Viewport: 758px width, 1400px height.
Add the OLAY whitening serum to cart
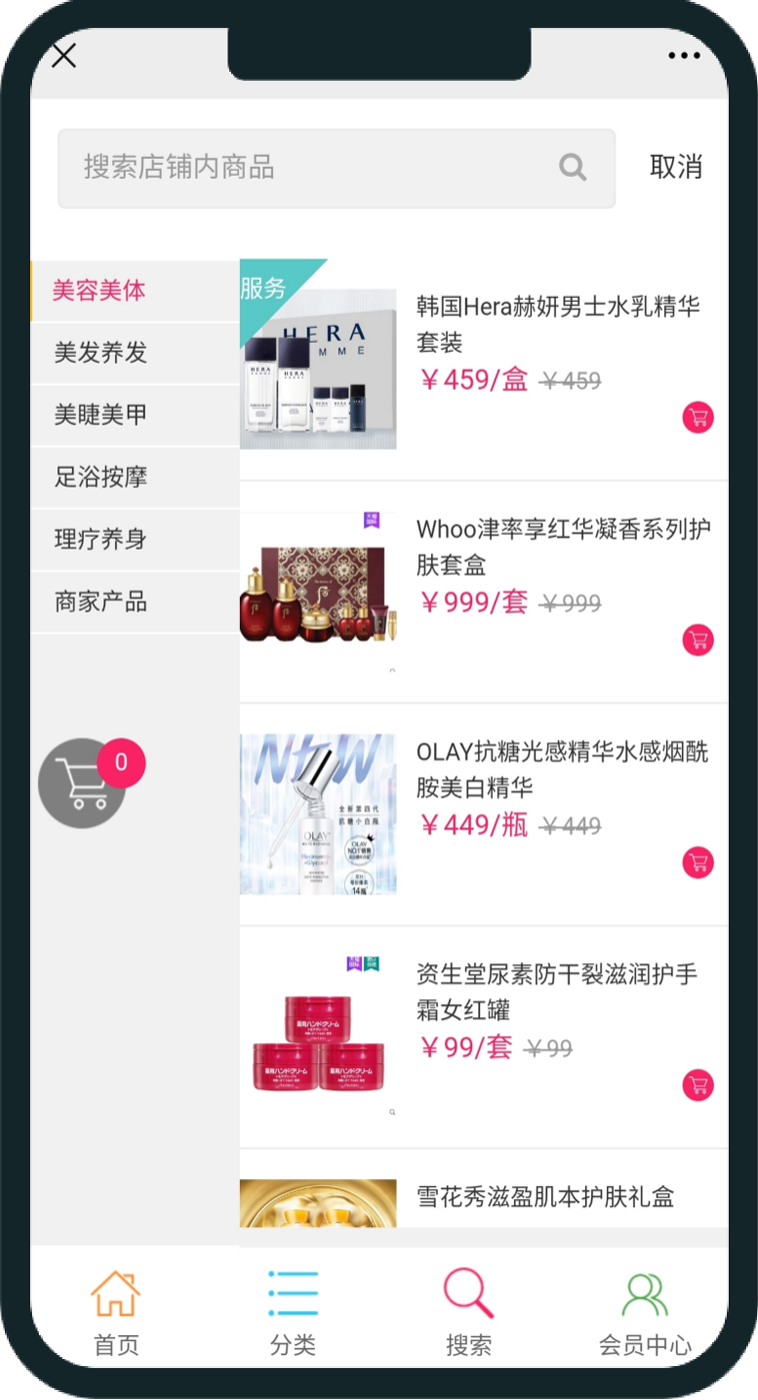698,862
